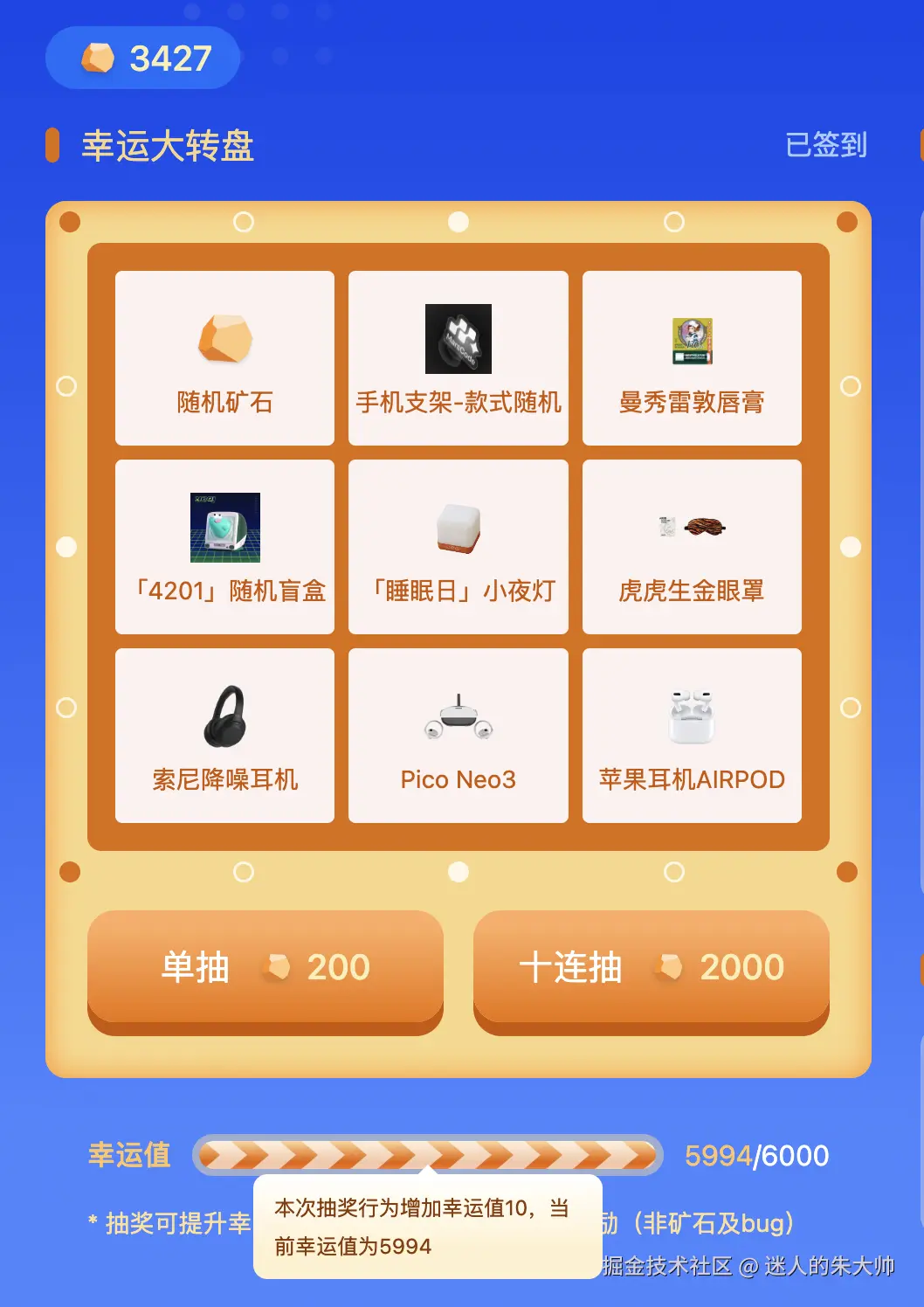Click the 「4201」随机盲盒 prize image
The height and width of the screenshot is (1307, 924).
224,526
